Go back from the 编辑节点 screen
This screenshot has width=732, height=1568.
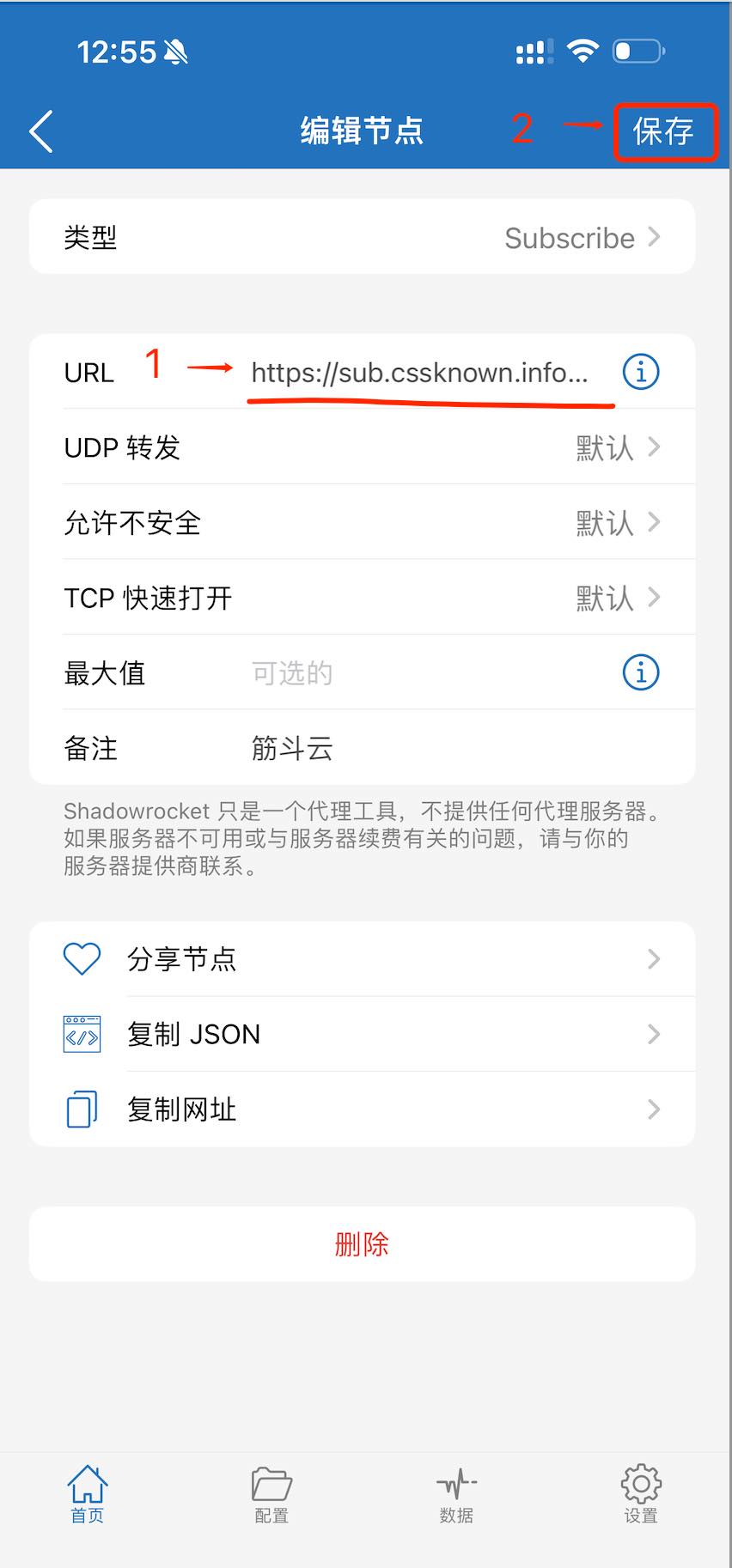(41, 131)
